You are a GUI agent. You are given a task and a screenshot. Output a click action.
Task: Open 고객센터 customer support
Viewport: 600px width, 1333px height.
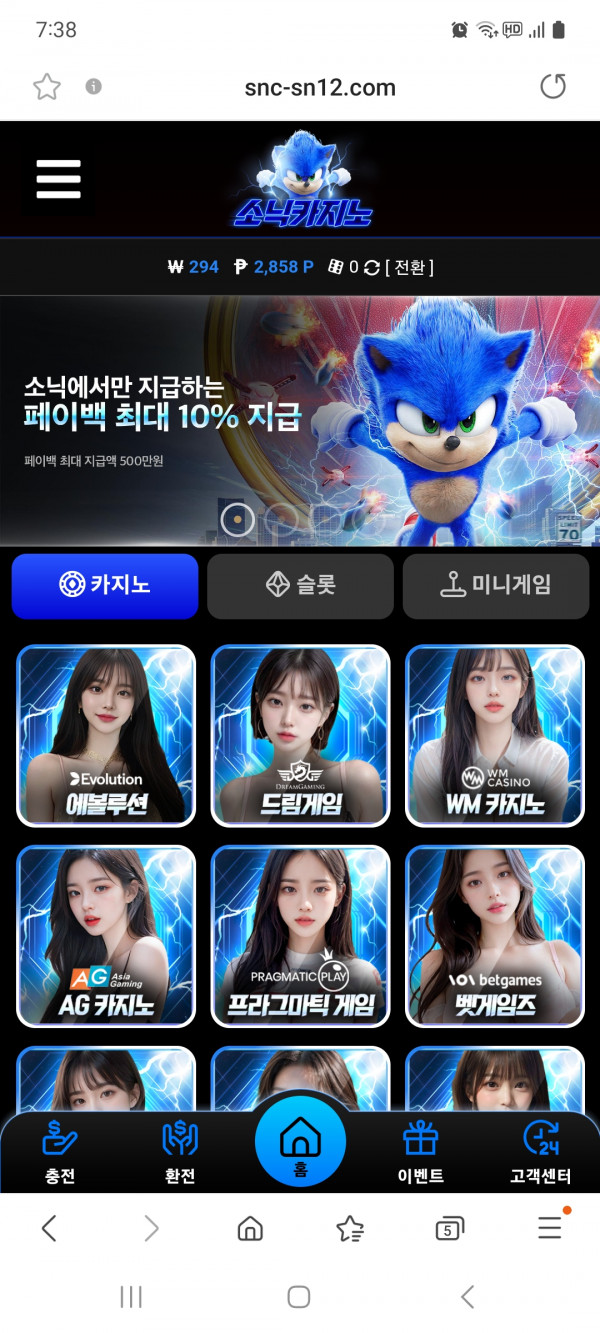click(540, 1152)
